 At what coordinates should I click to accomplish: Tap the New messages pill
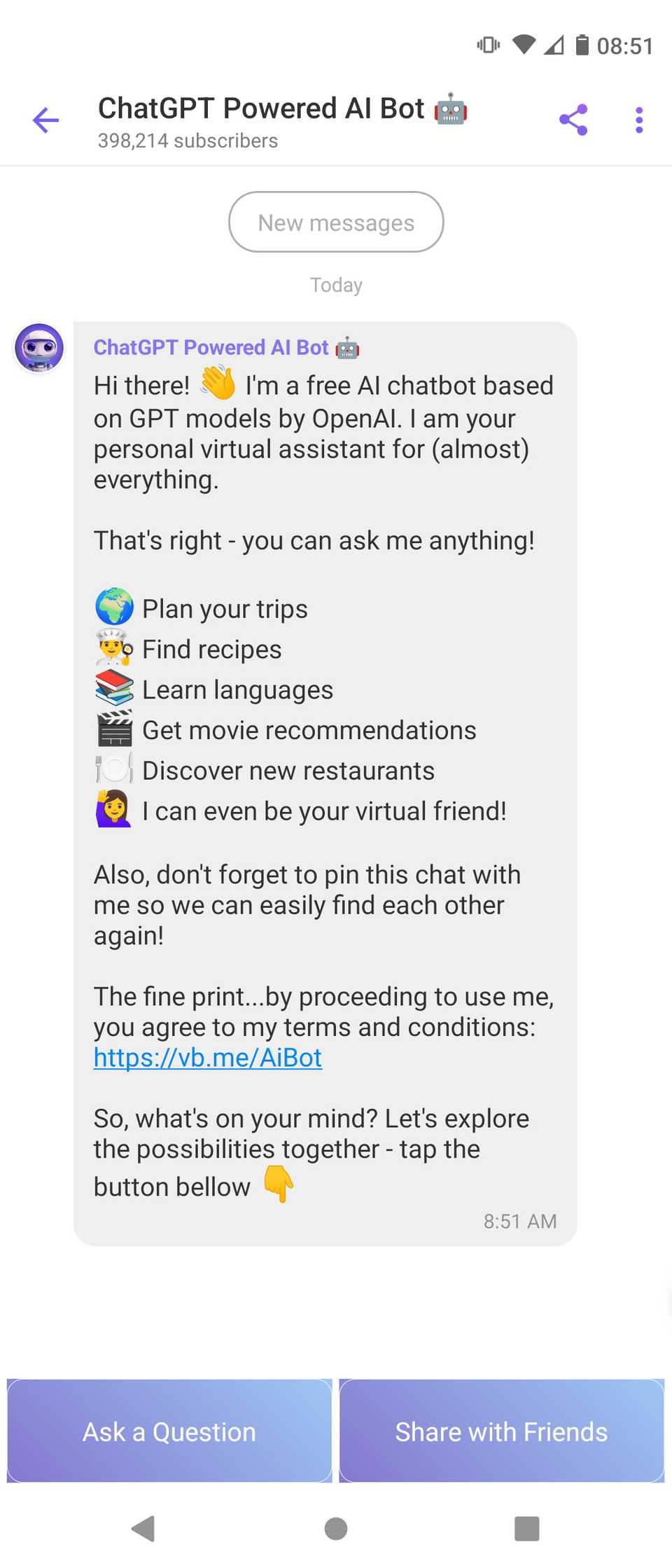tap(335, 222)
